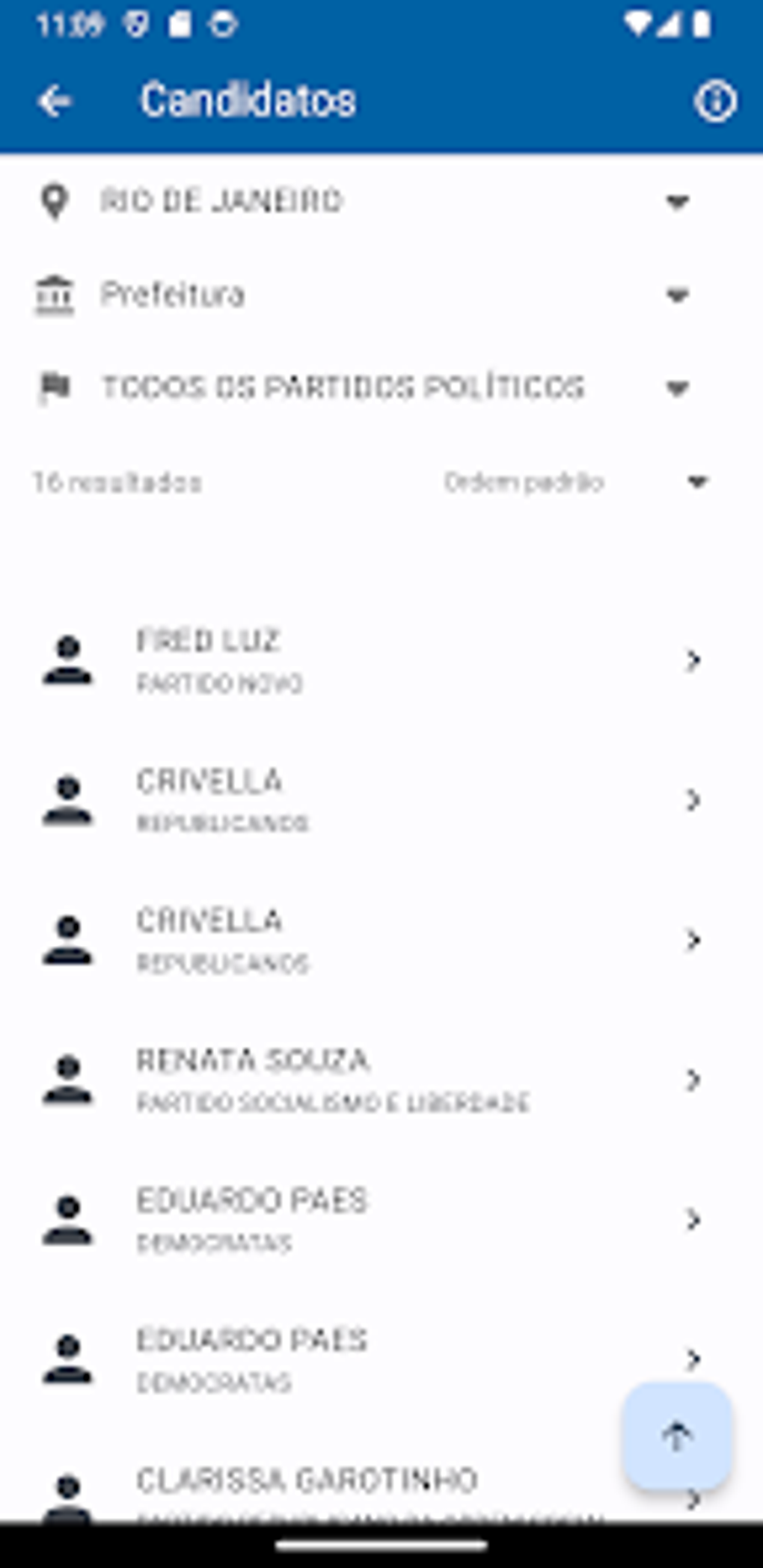Go back from the Candidatos screen
This screenshot has height=1568, width=763.
[55, 101]
